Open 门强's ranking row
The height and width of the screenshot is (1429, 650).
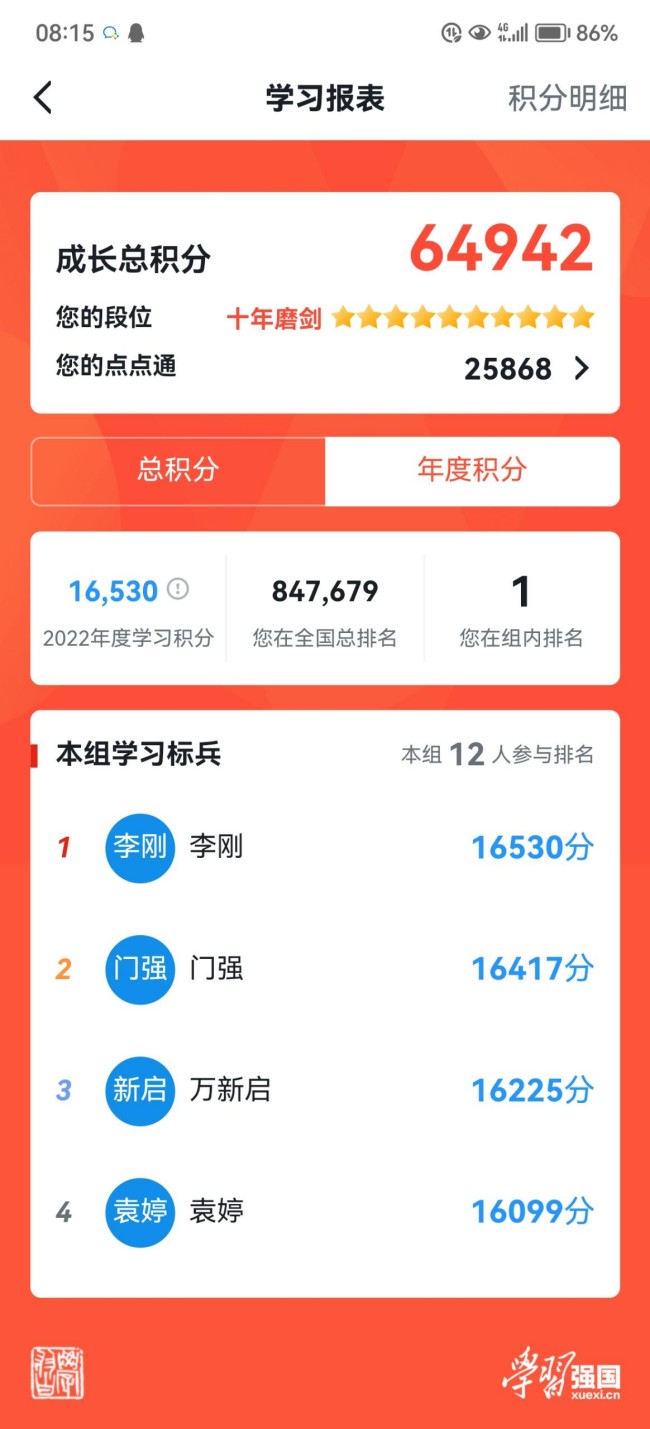click(325, 969)
